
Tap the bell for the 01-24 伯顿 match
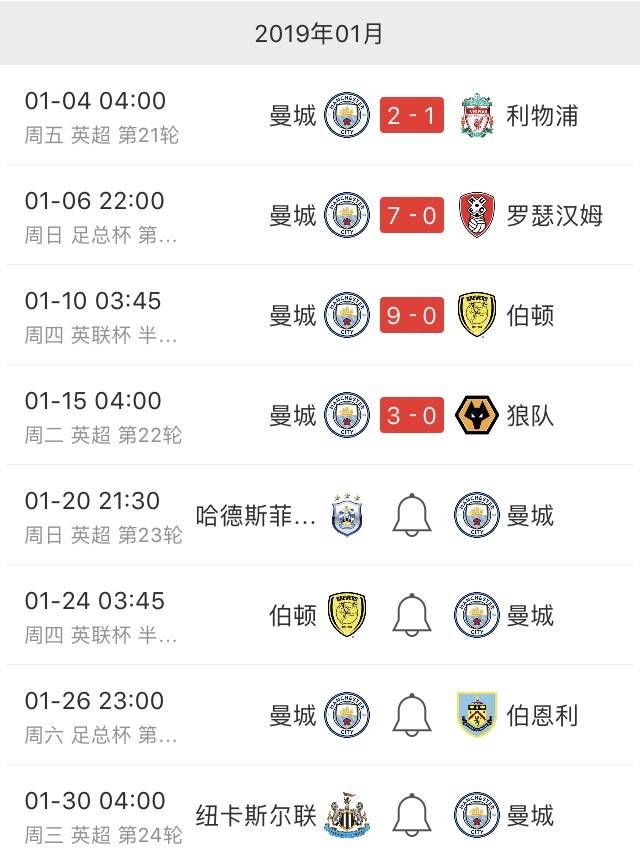pyautogui.click(x=411, y=616)
